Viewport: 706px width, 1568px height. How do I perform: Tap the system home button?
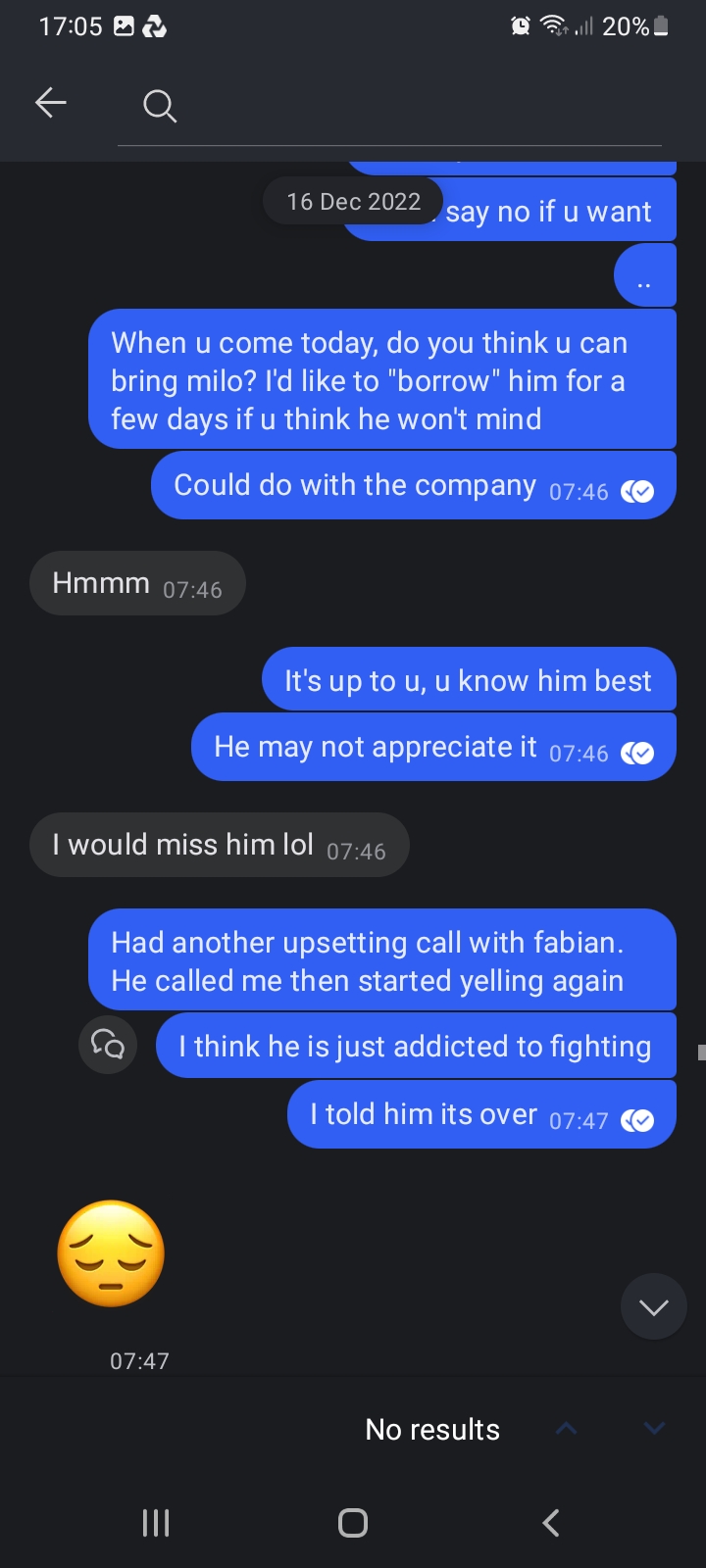[353, 1523]
